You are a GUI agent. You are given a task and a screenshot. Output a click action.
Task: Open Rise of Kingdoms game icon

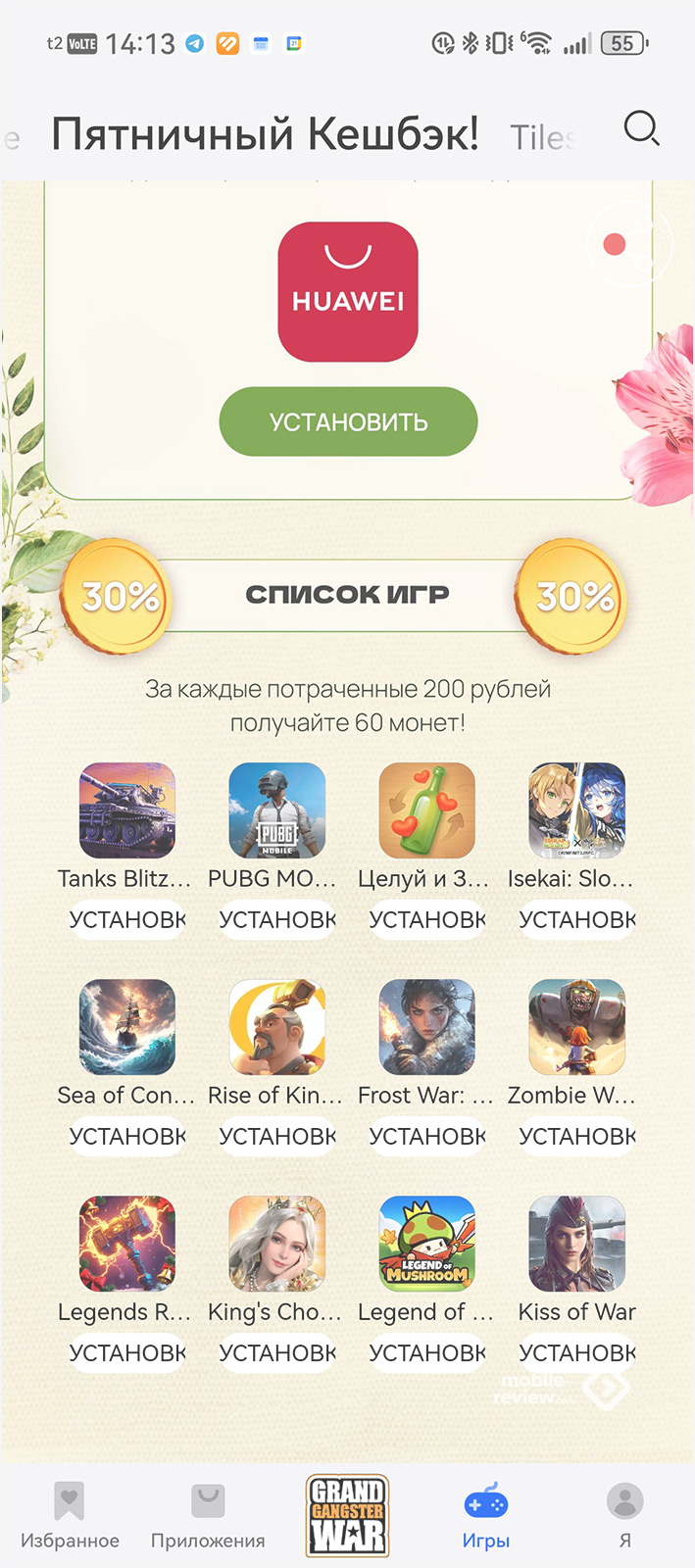click(277, 1027)
